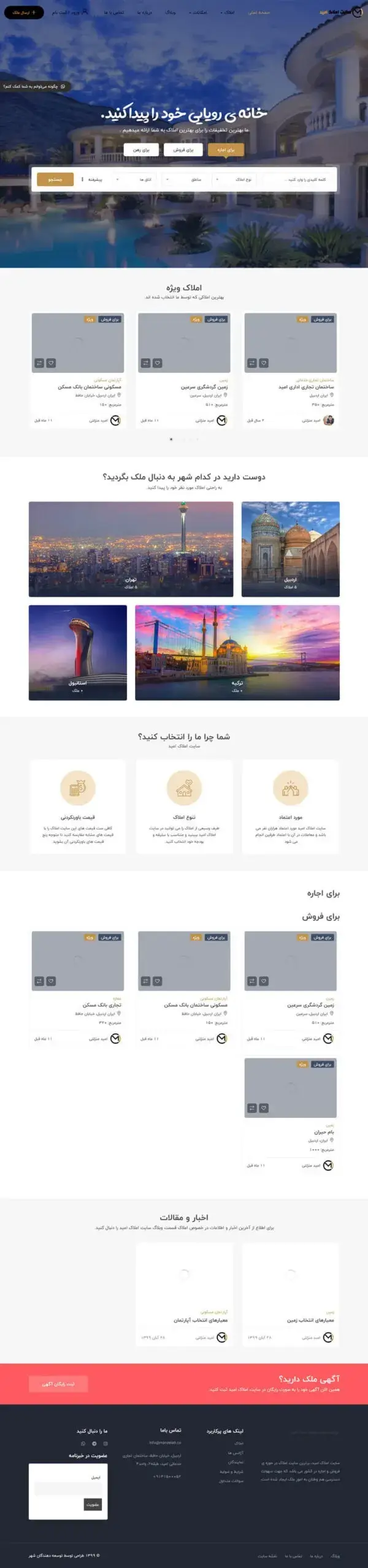
Task: Open the WhatsApp help chat bubble
Action: point(34,86)
